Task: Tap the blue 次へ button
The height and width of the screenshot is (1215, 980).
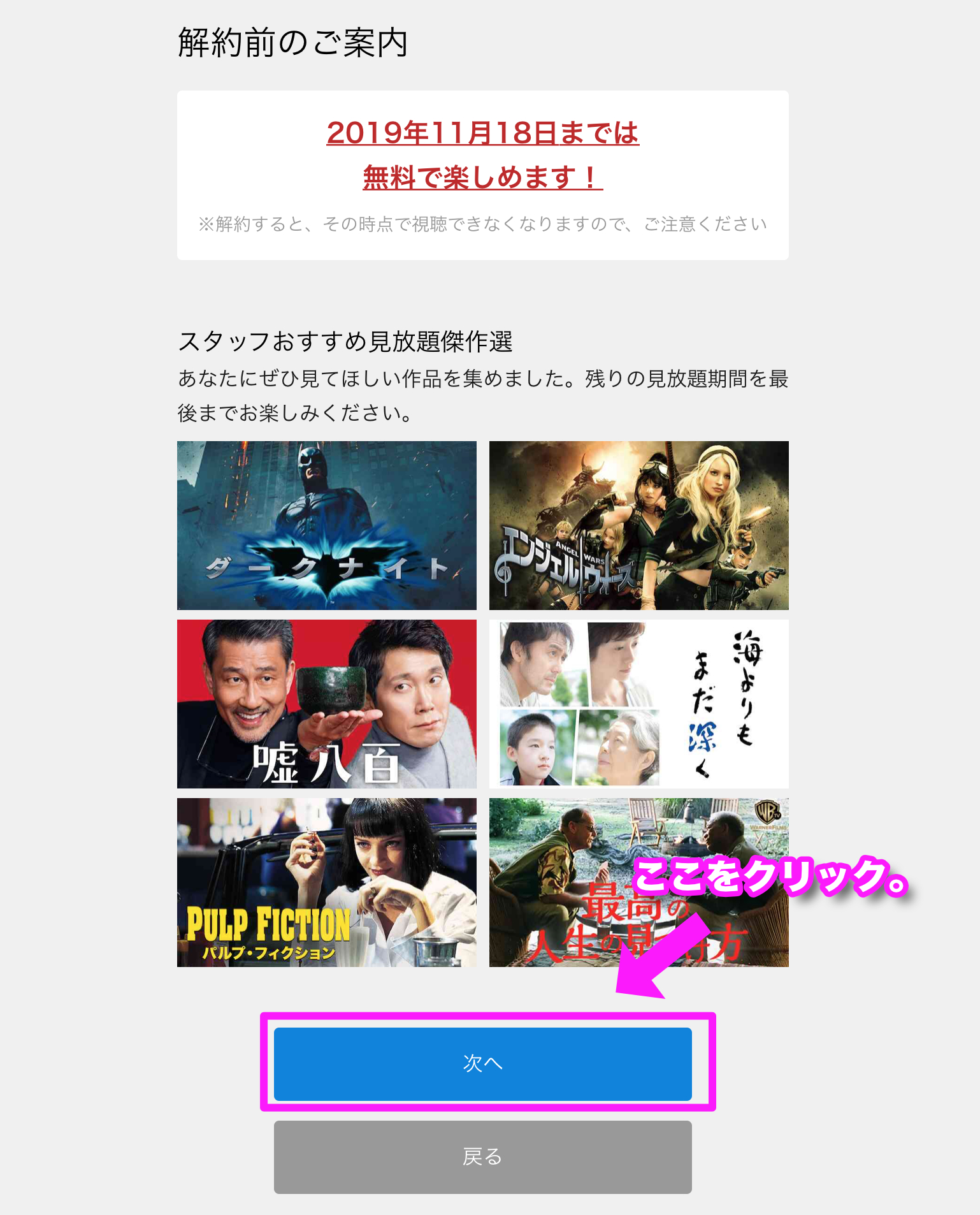Action: pos(482,1063)
